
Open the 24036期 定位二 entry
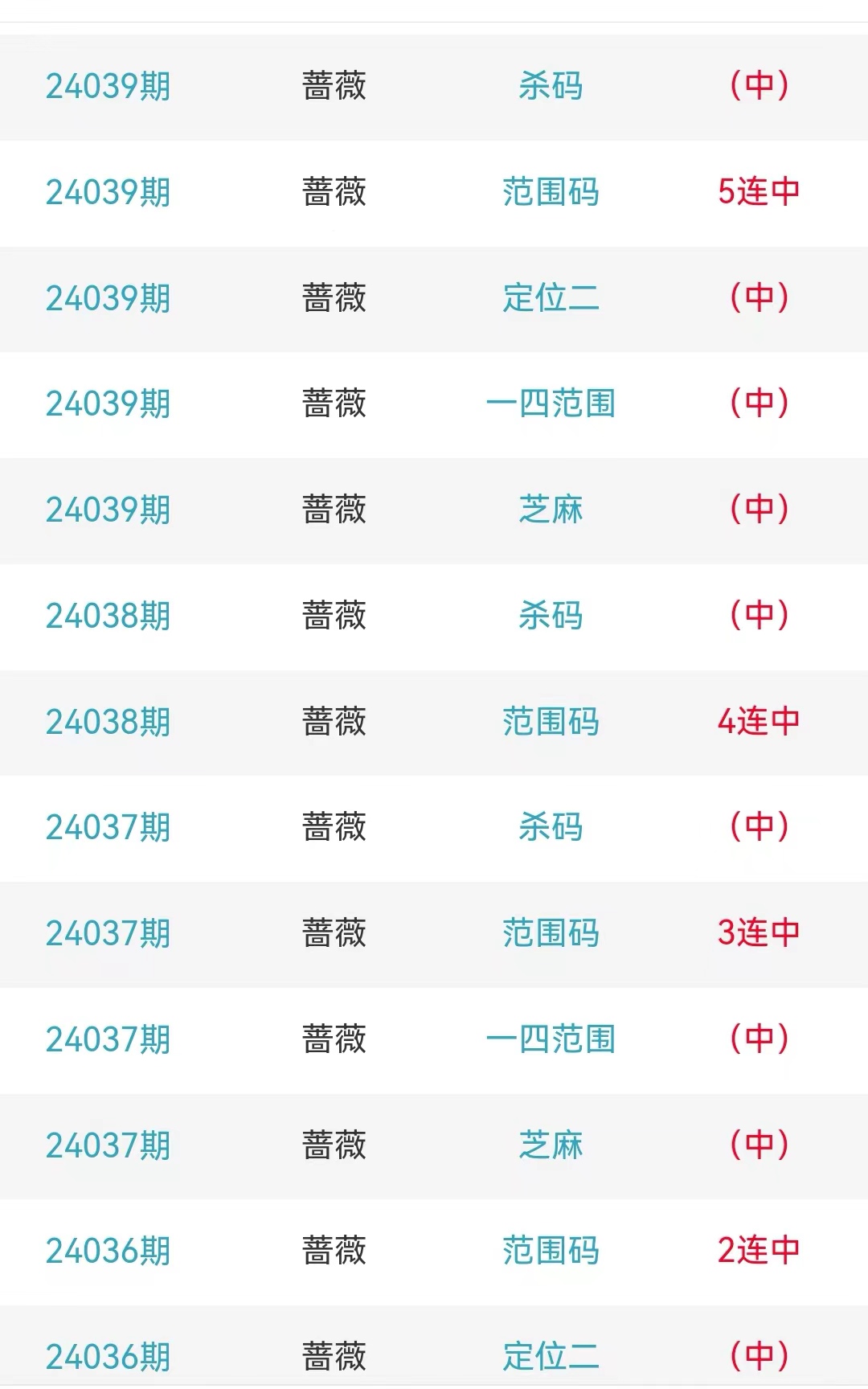[x=551, y=1355]
